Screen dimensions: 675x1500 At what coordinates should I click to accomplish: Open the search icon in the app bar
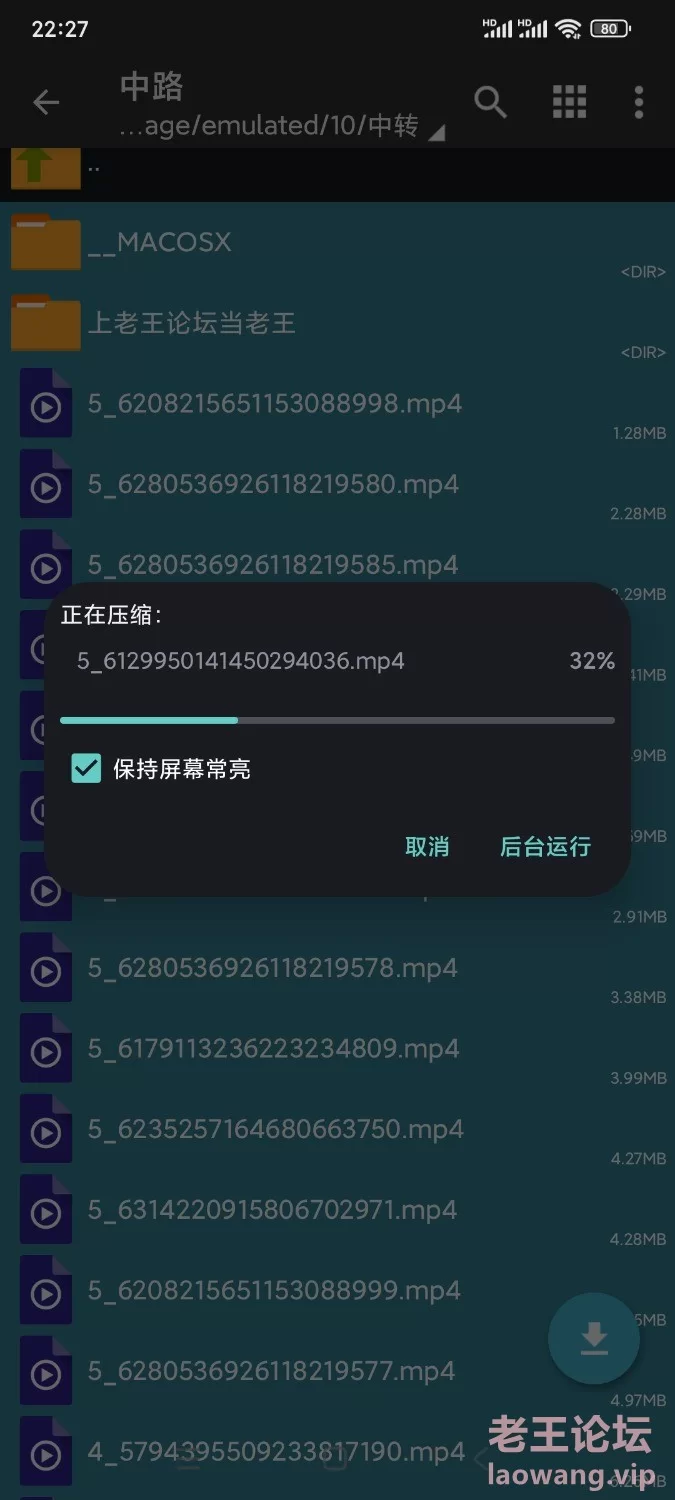click(x=490, y=102)
